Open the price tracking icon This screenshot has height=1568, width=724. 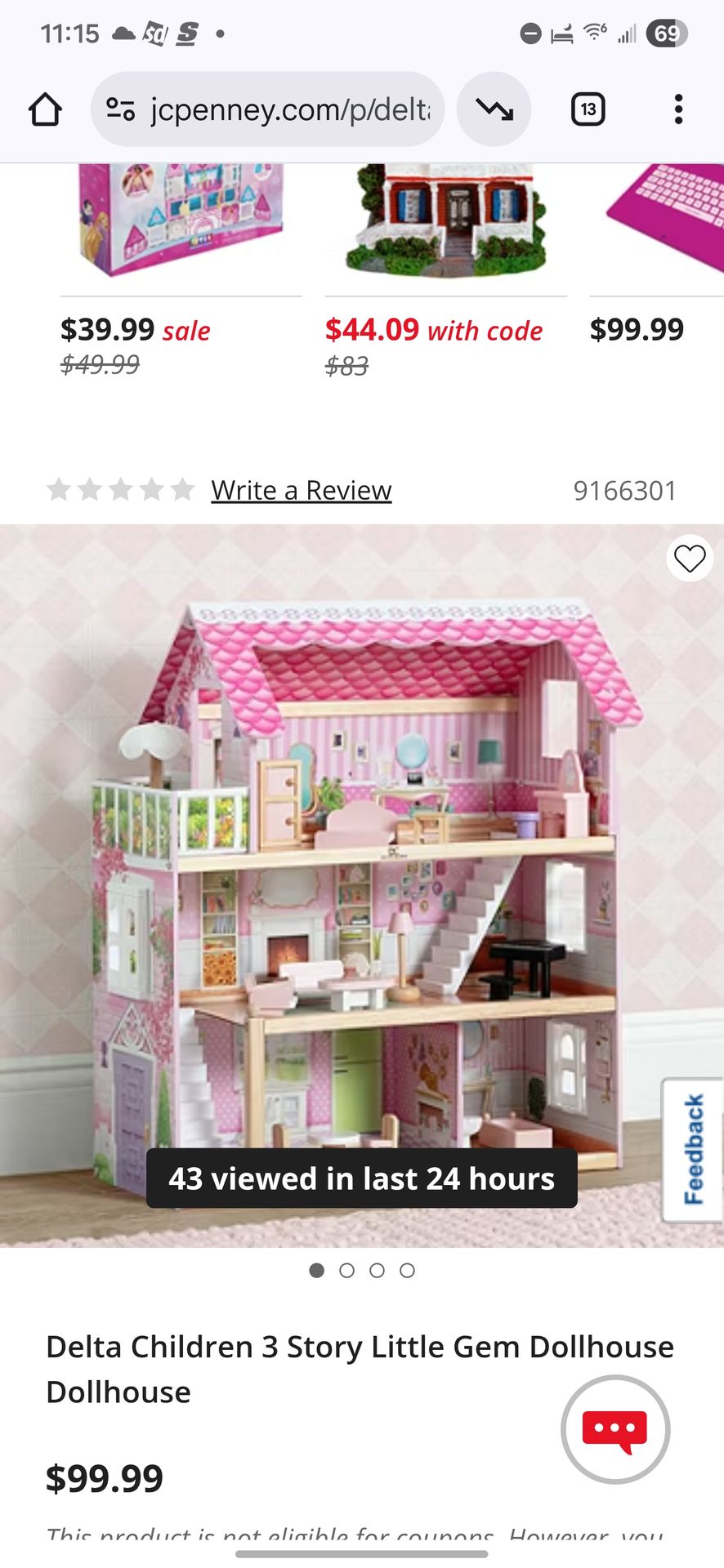coord(494,109)
